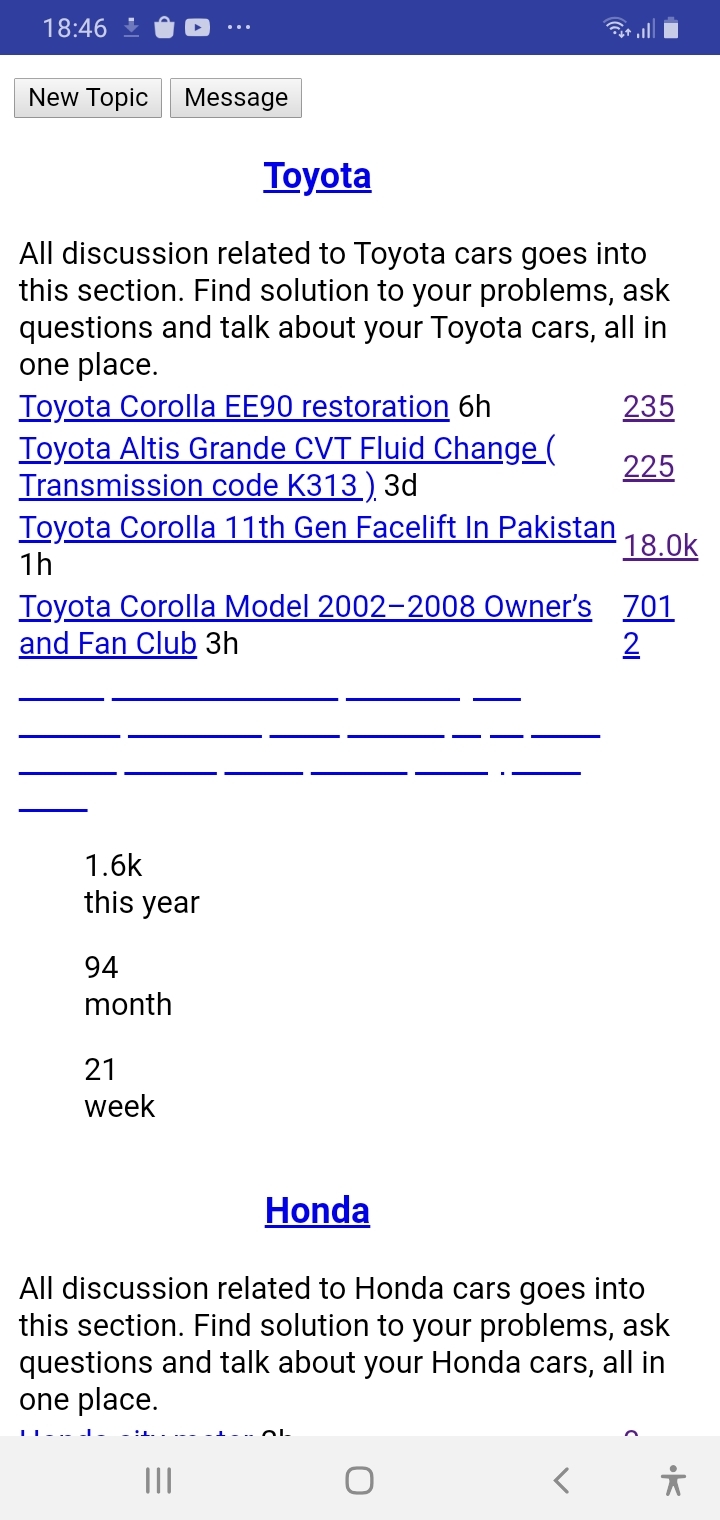
Task: Tap the New Topic button
Action: click(x=88, y=98)
